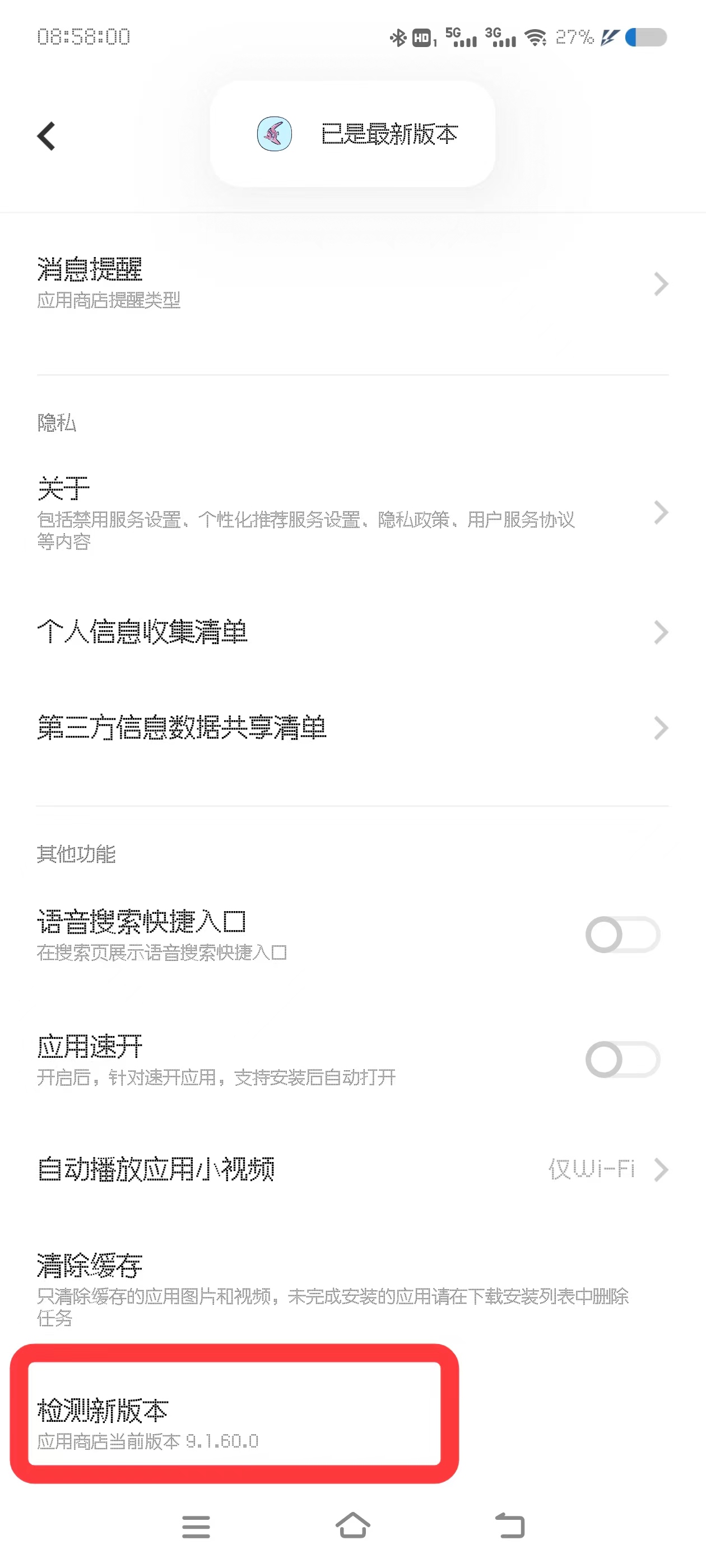Tap the system back button
The width and height of the screenshot is (706, 1568).
pyautogui.click(x=510, y=1525)
